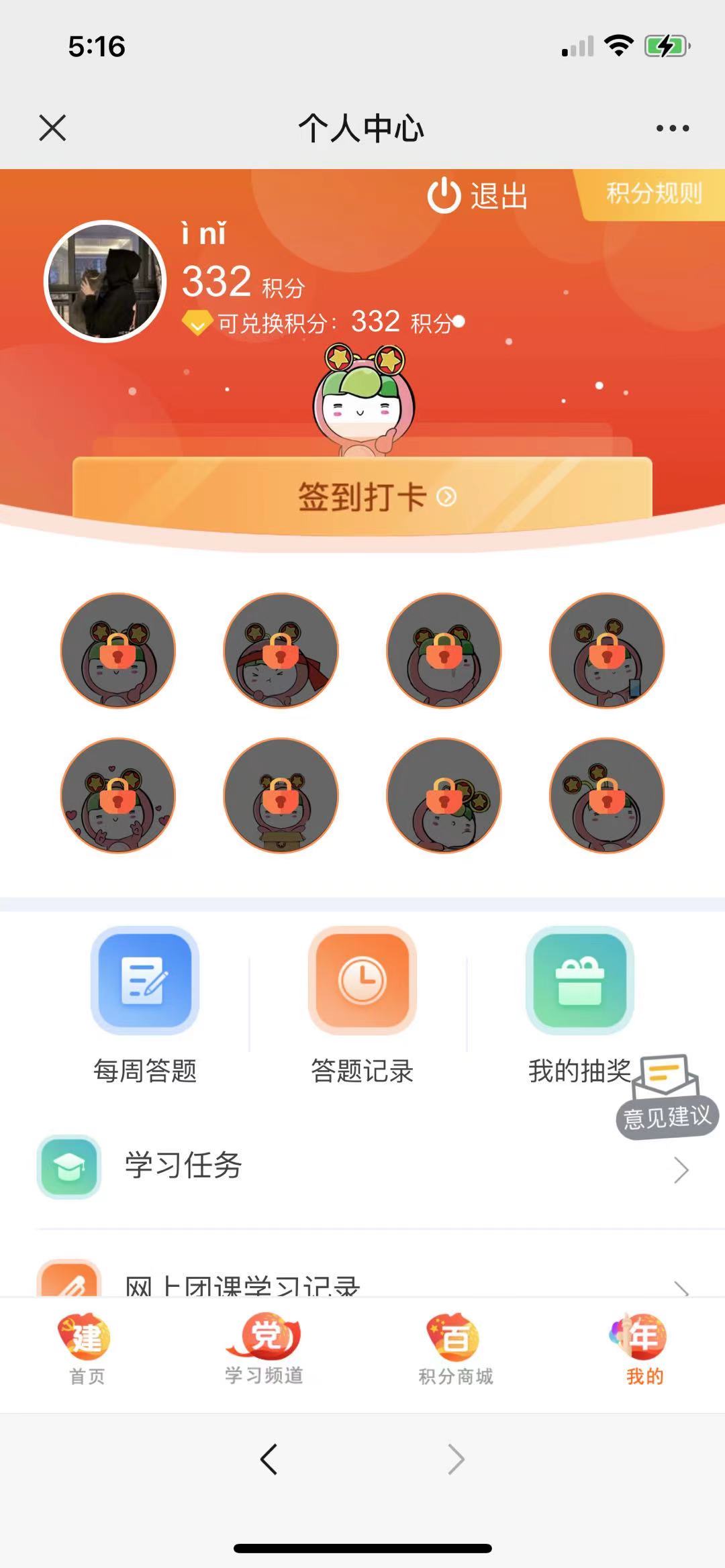Open 网上团课学习记录 row
The image size is (725, 1568).
pyautogui.click(x=362, y=1282)
